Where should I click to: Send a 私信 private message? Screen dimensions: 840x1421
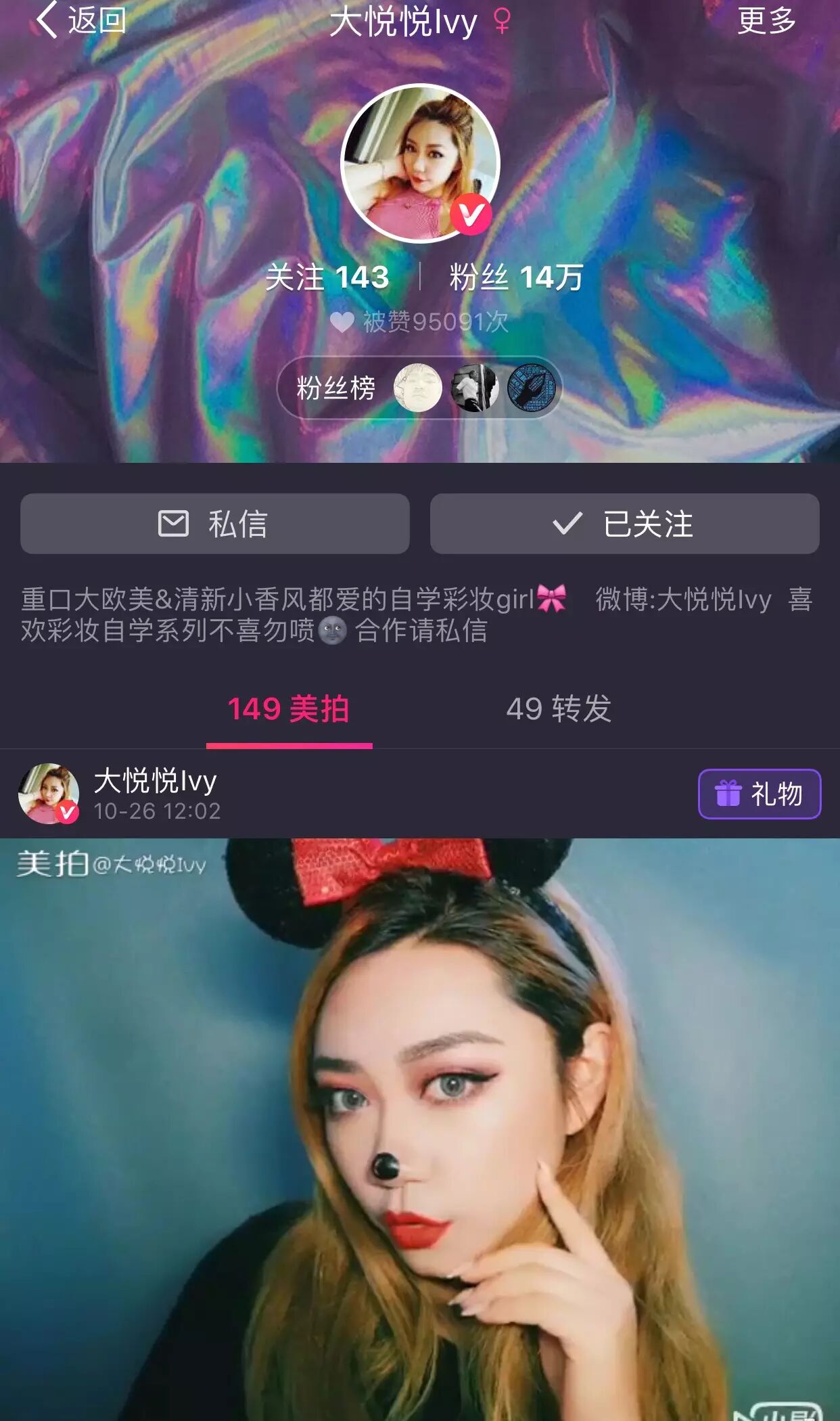[x=214, y=524]
